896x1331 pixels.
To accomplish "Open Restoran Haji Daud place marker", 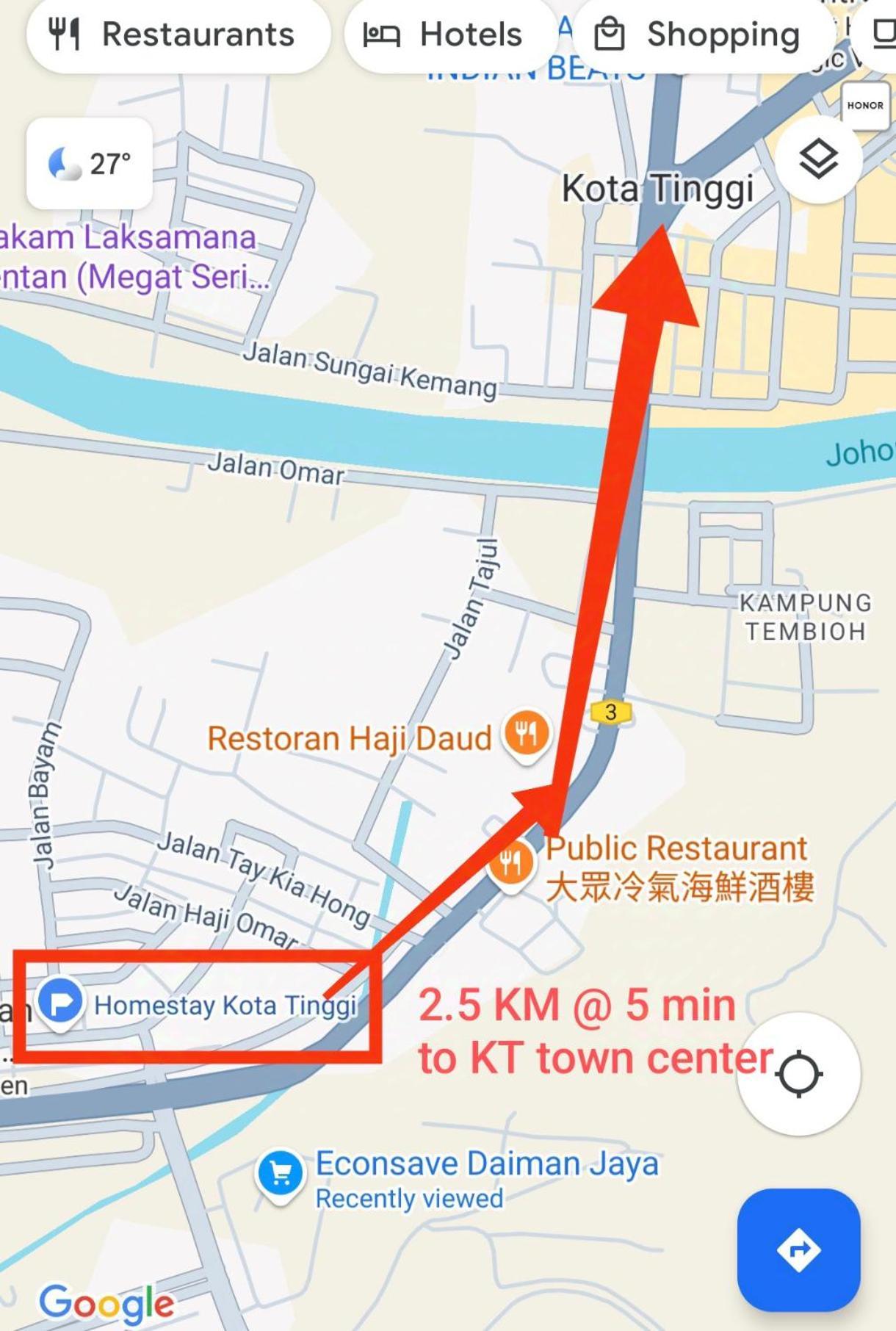I will tap(526, 735).
